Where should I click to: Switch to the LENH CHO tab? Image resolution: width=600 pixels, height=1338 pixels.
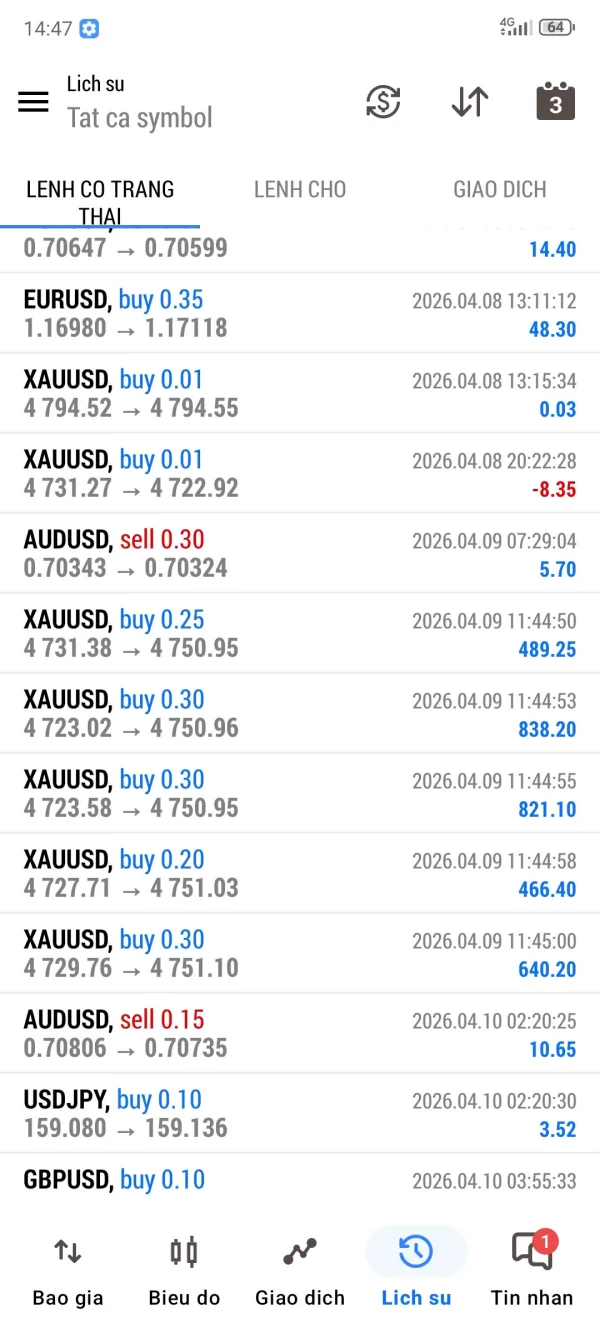tap(300, 190)
